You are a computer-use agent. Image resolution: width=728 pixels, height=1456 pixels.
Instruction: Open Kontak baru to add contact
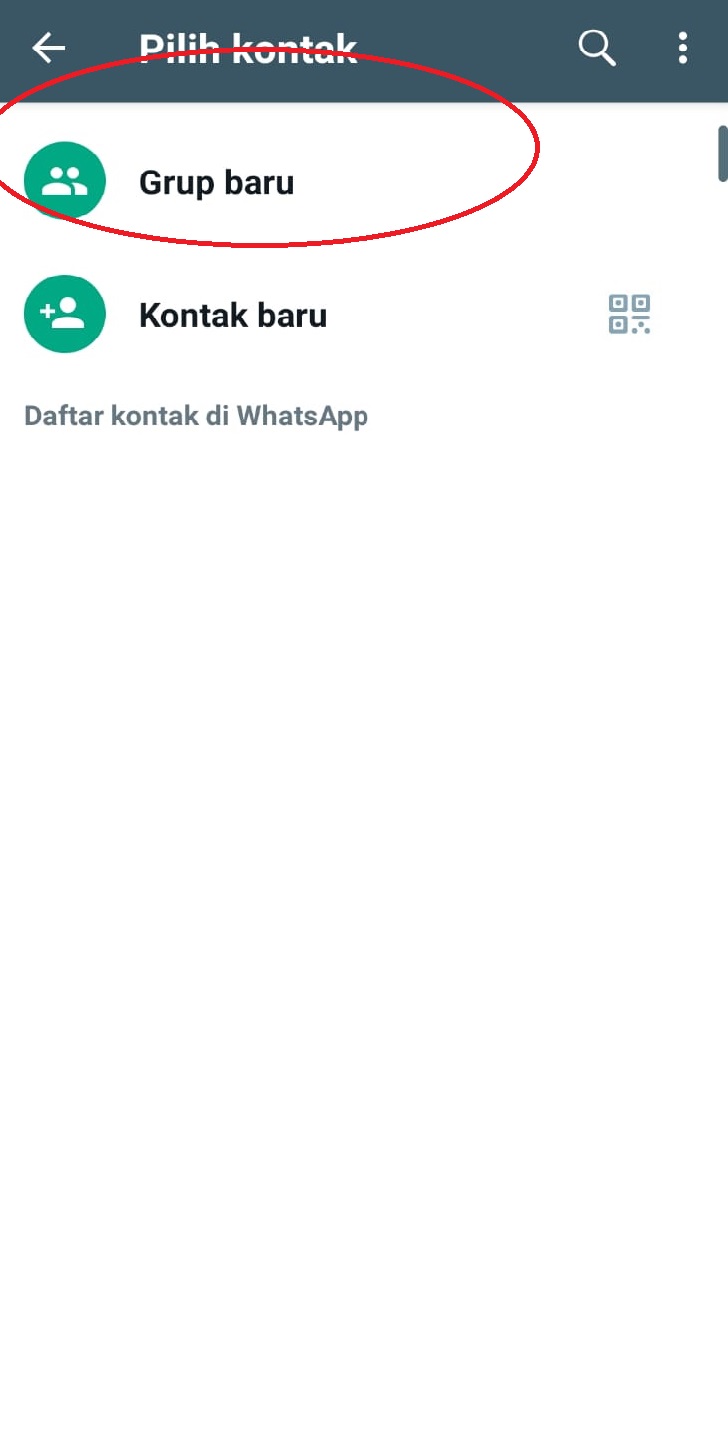pos(364,315)
